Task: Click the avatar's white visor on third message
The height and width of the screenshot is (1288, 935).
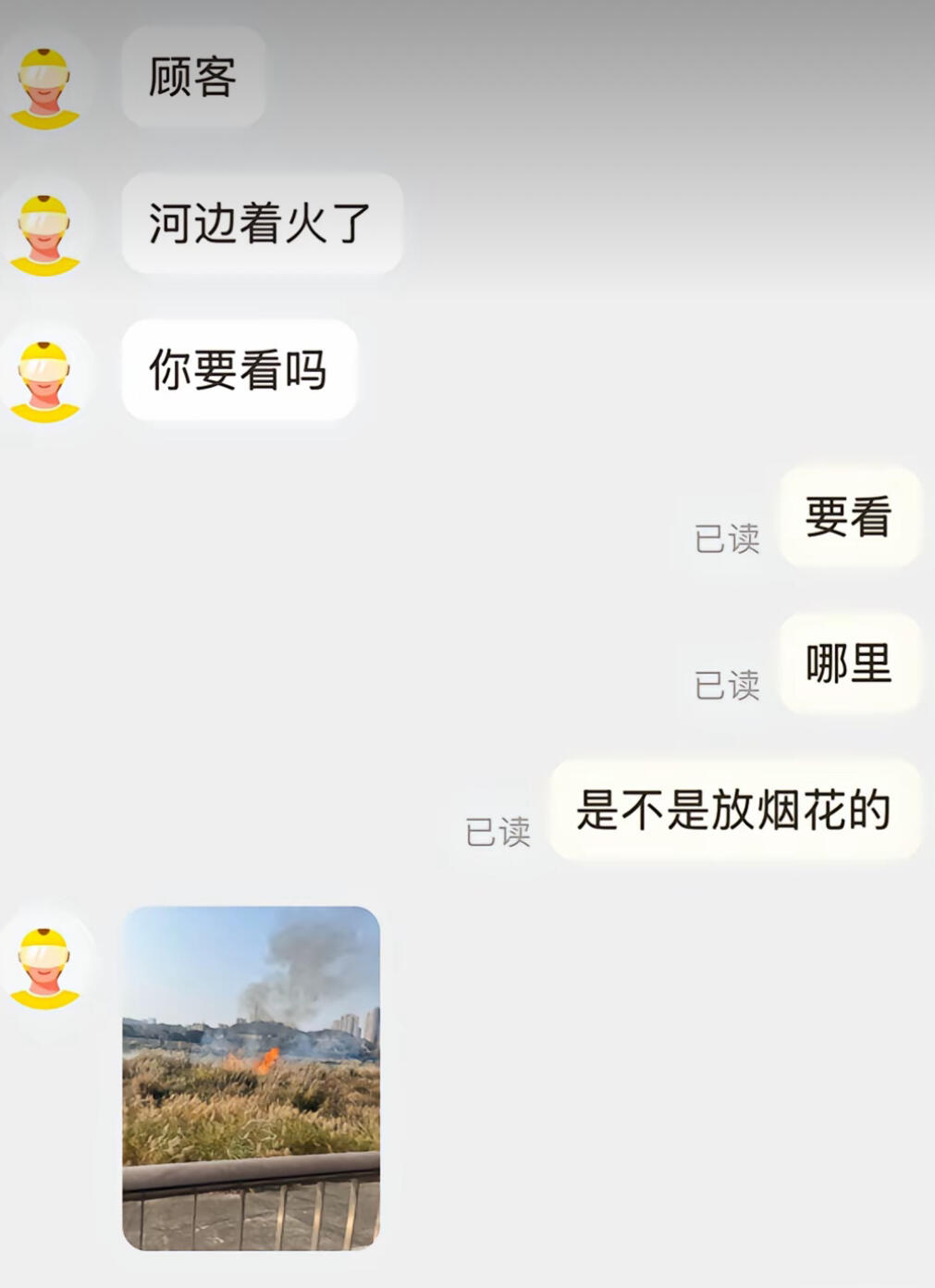Action: tap(43, 369)
